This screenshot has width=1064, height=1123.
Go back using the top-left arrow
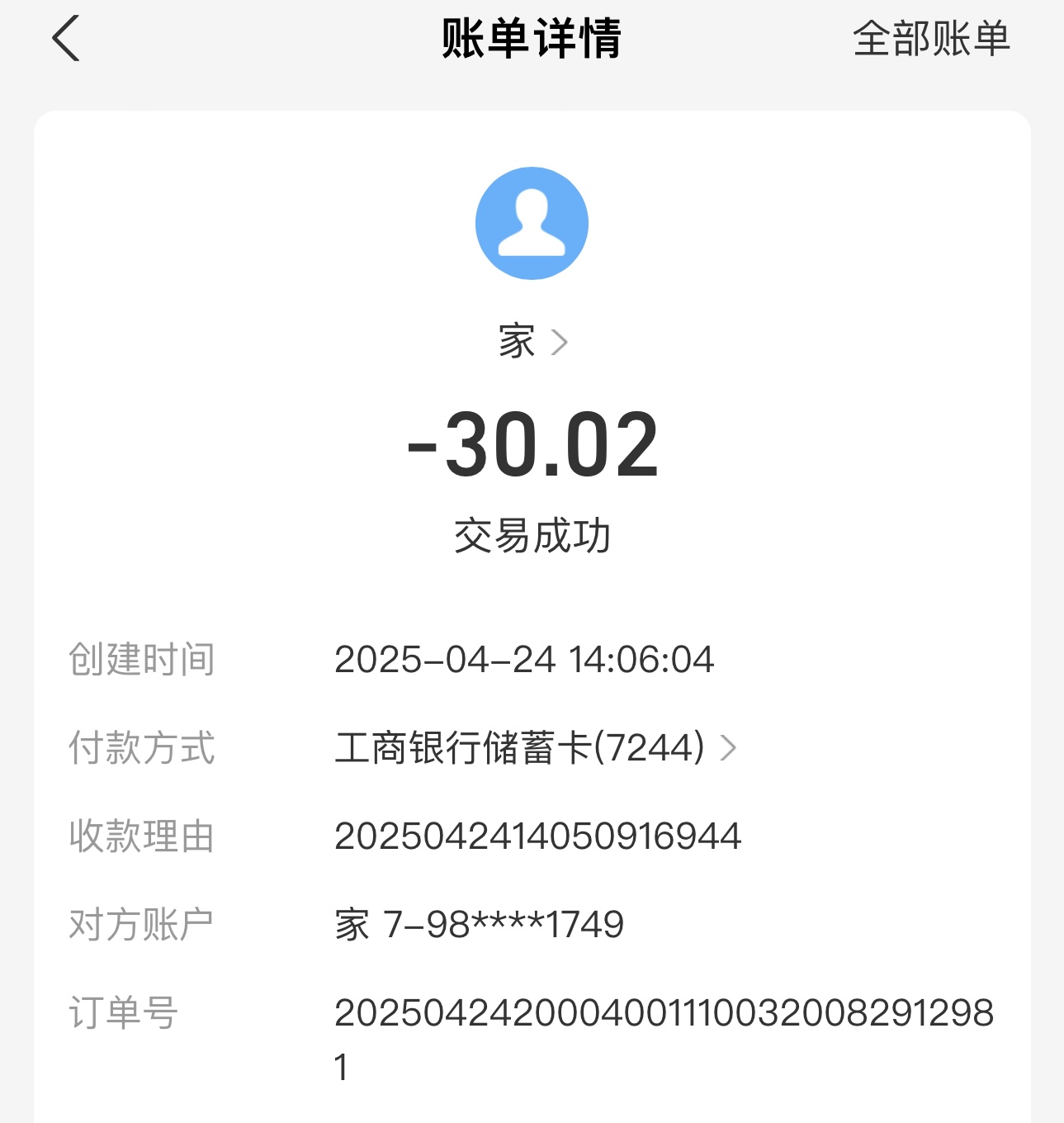coord(66,39)
